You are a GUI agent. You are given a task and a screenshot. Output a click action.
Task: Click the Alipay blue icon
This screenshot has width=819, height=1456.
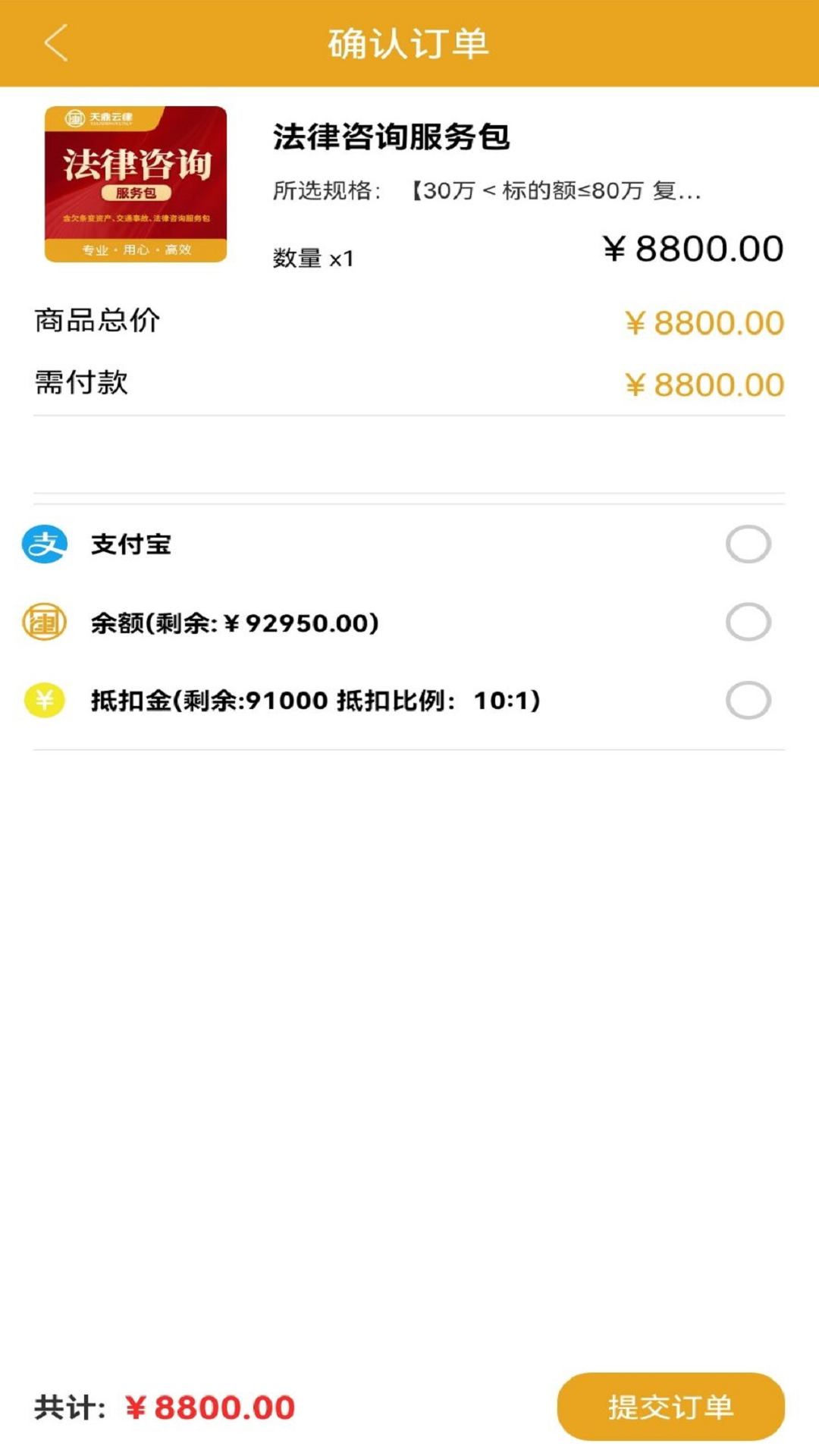(43, 542)
